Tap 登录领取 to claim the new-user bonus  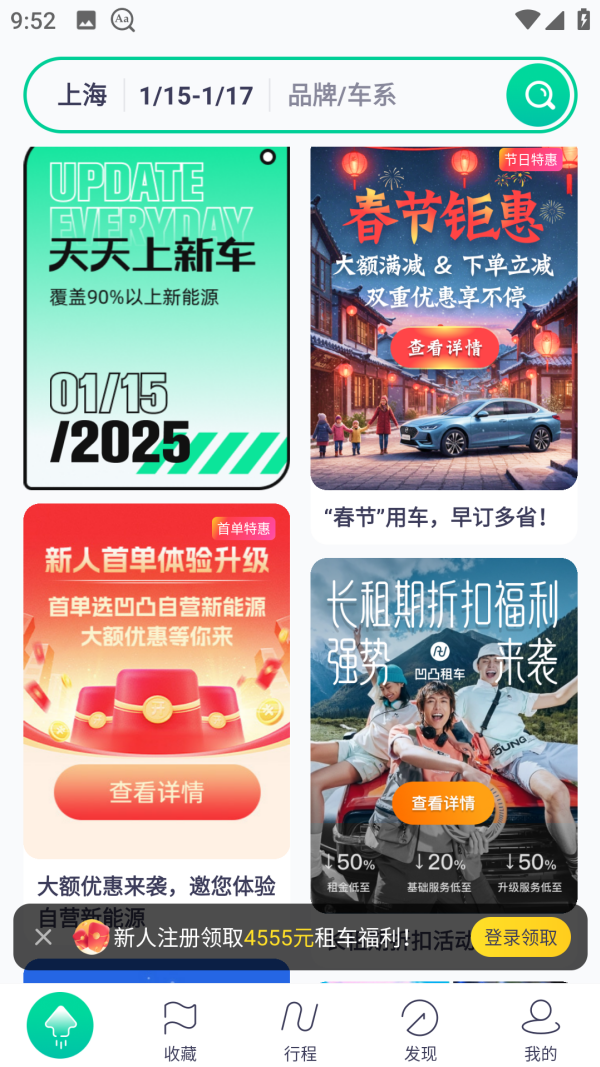(x=520, y=937)
